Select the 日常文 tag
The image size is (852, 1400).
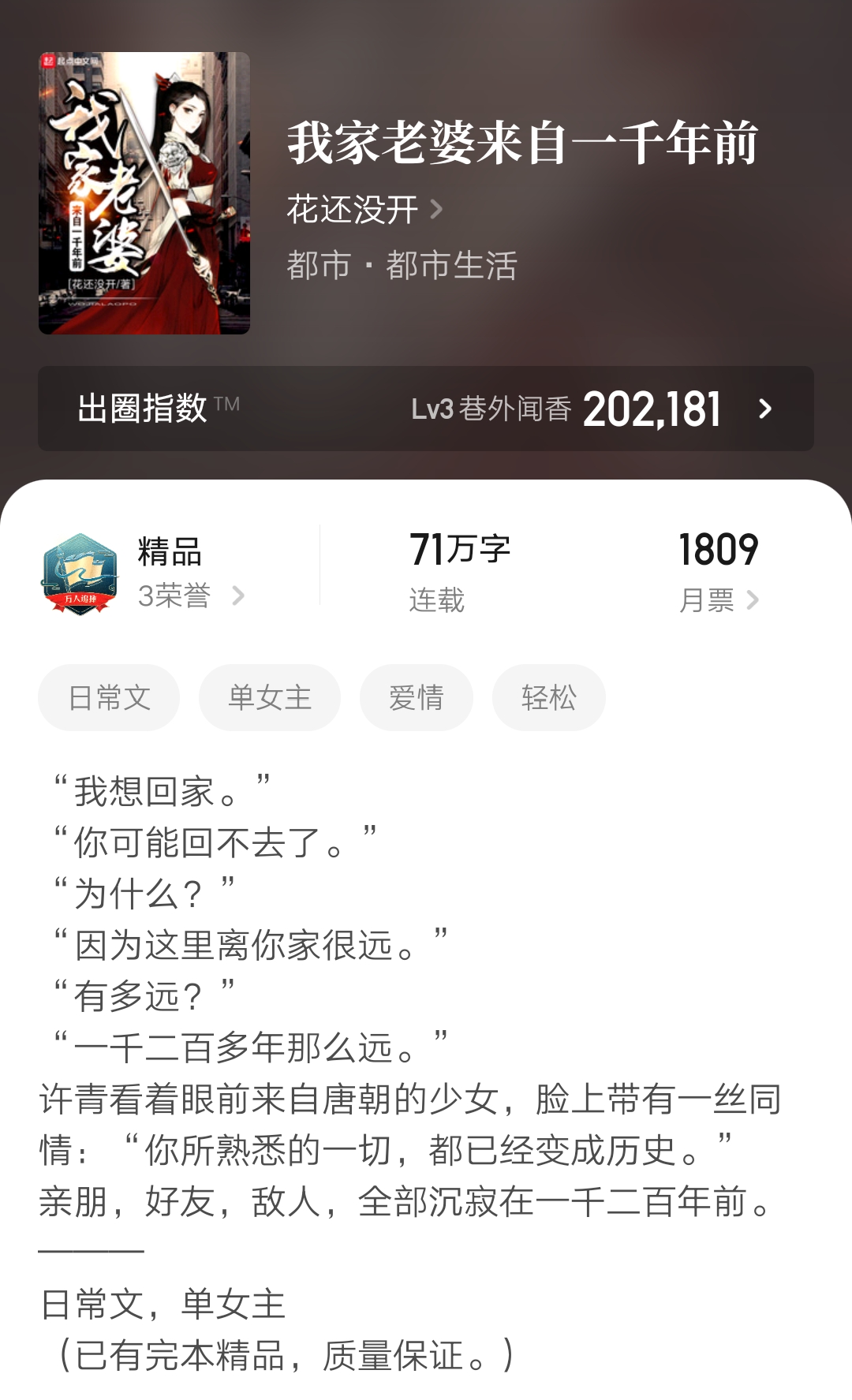click(108, 696)
